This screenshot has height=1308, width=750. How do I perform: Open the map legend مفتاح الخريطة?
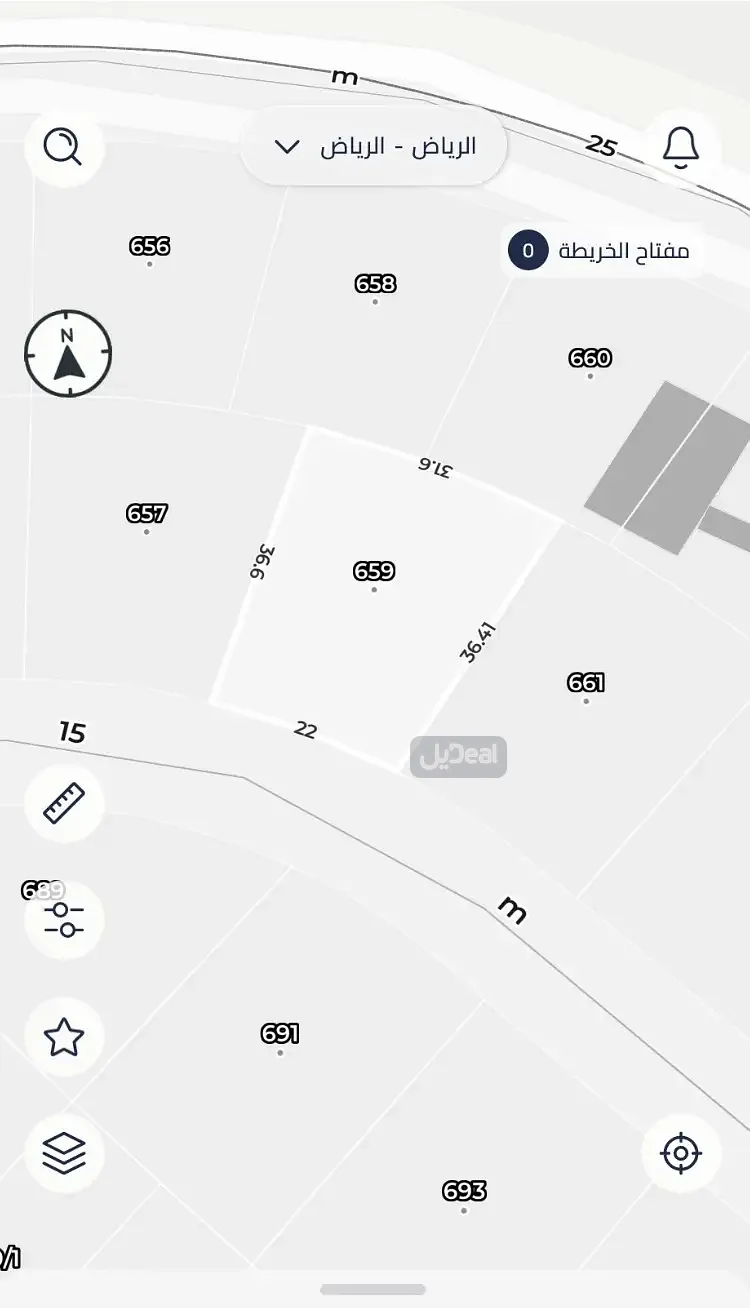pos(602,250)
